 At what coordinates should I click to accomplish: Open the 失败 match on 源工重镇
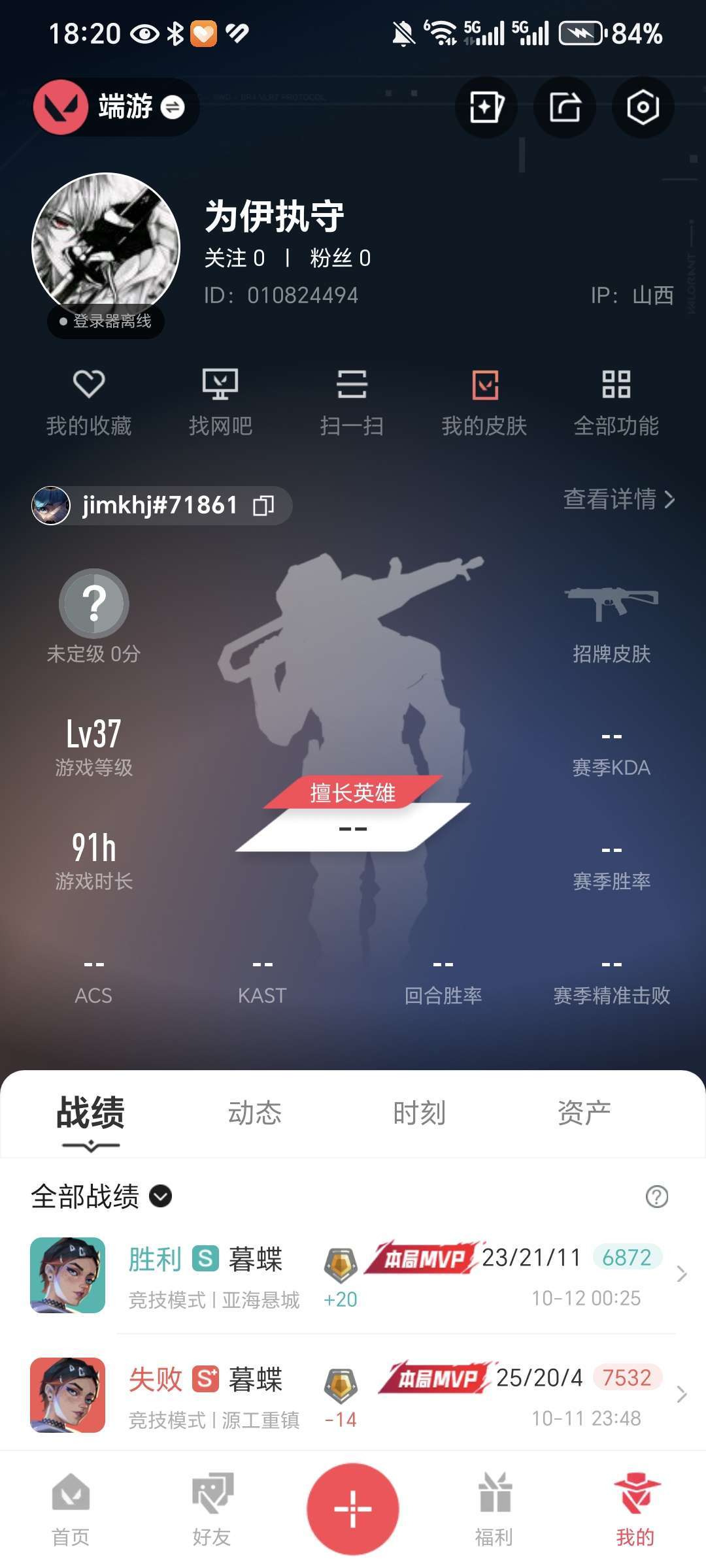353,1396
